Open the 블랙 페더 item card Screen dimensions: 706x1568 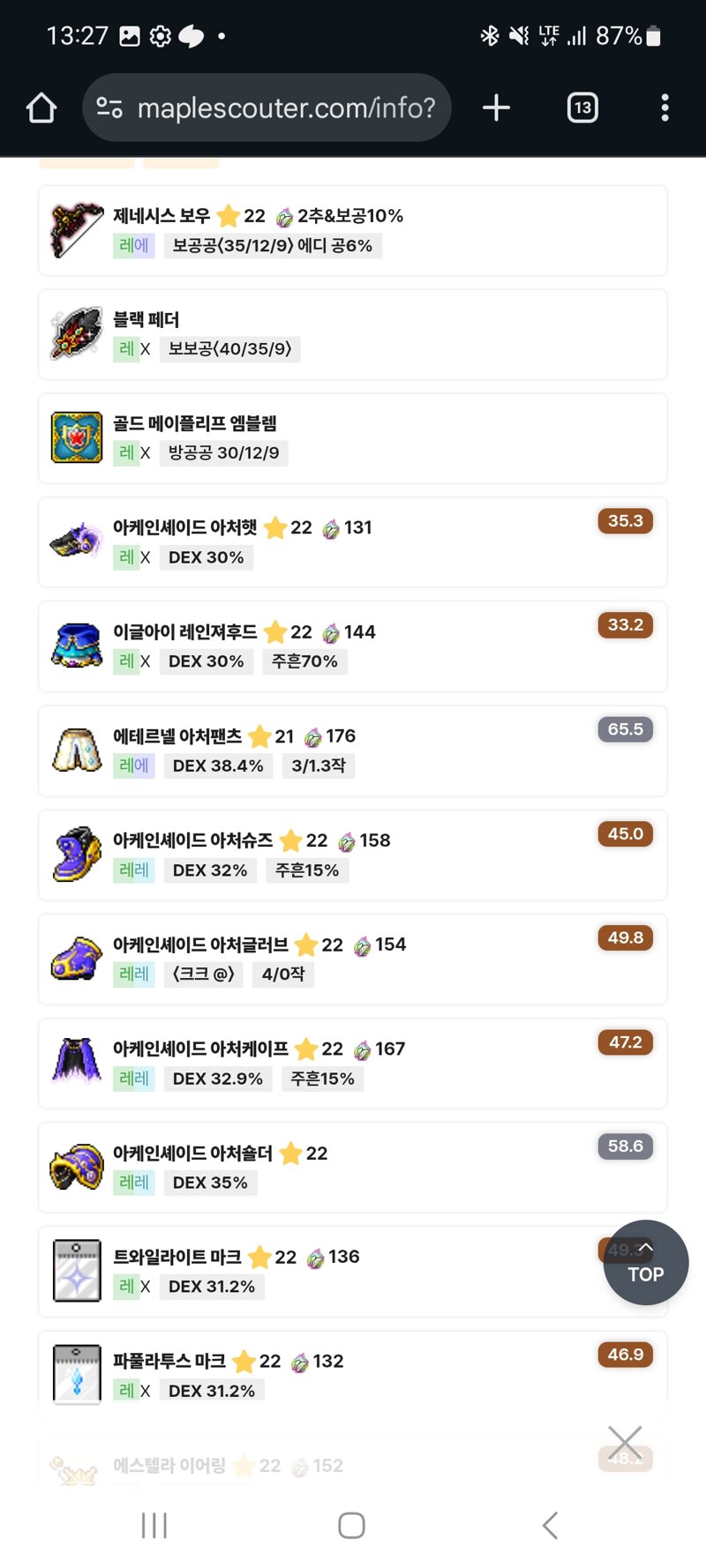point(353,335)
